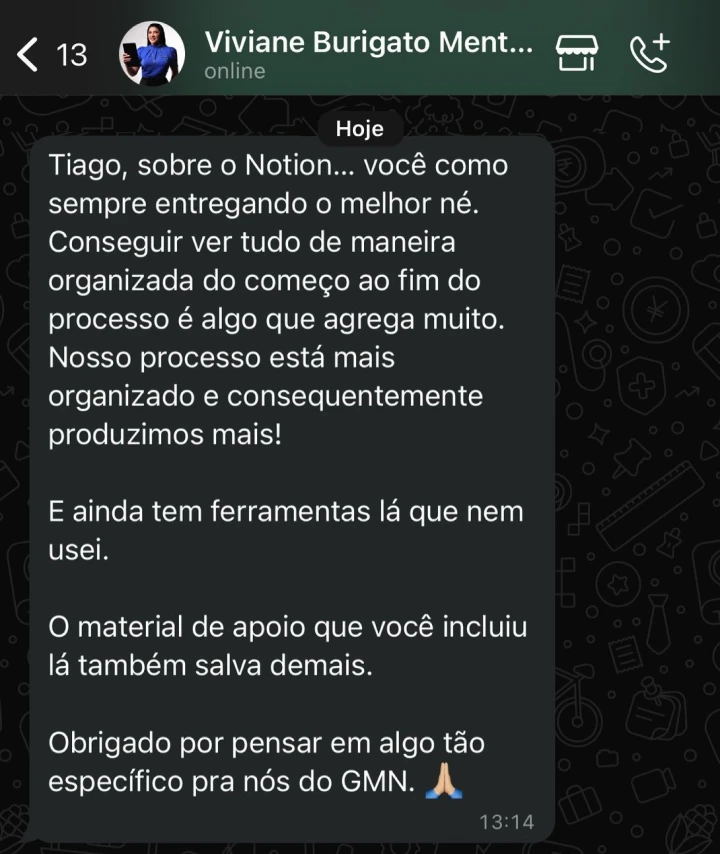Start a call with the phone icon
Viewport: 720px width, 854px height.
pyautogui.click(x=650, y=53)
